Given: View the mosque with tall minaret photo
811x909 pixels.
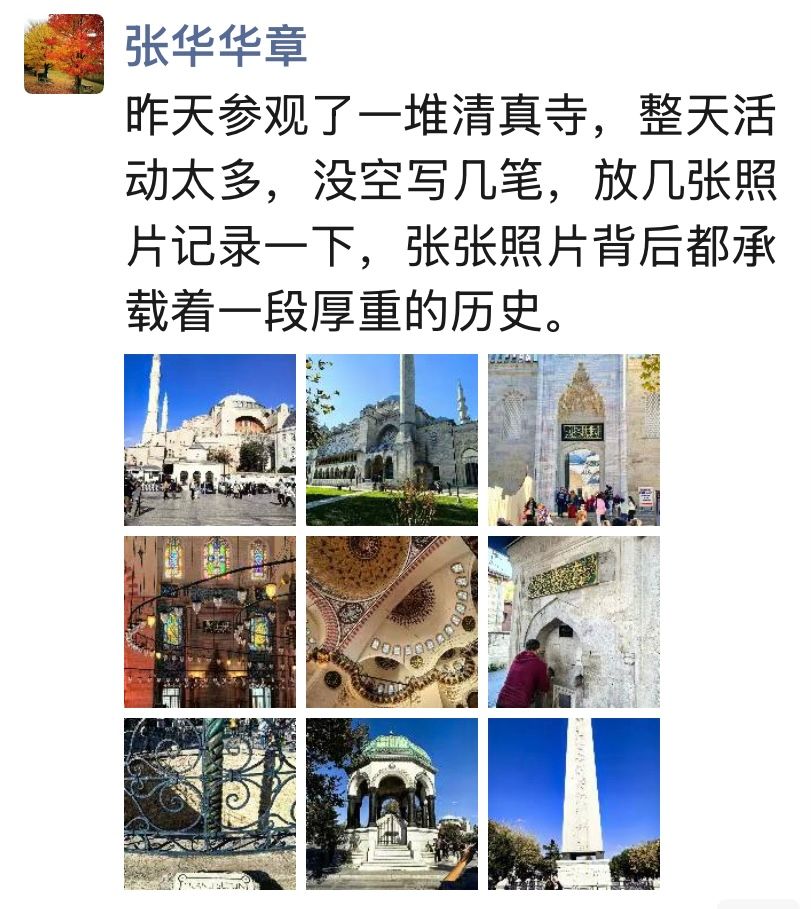Looking at the screenshot, I should (x=392, y=440).
